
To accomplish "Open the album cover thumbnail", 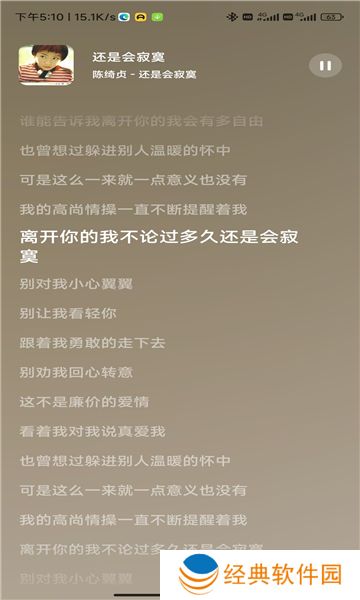I will 46,65.
